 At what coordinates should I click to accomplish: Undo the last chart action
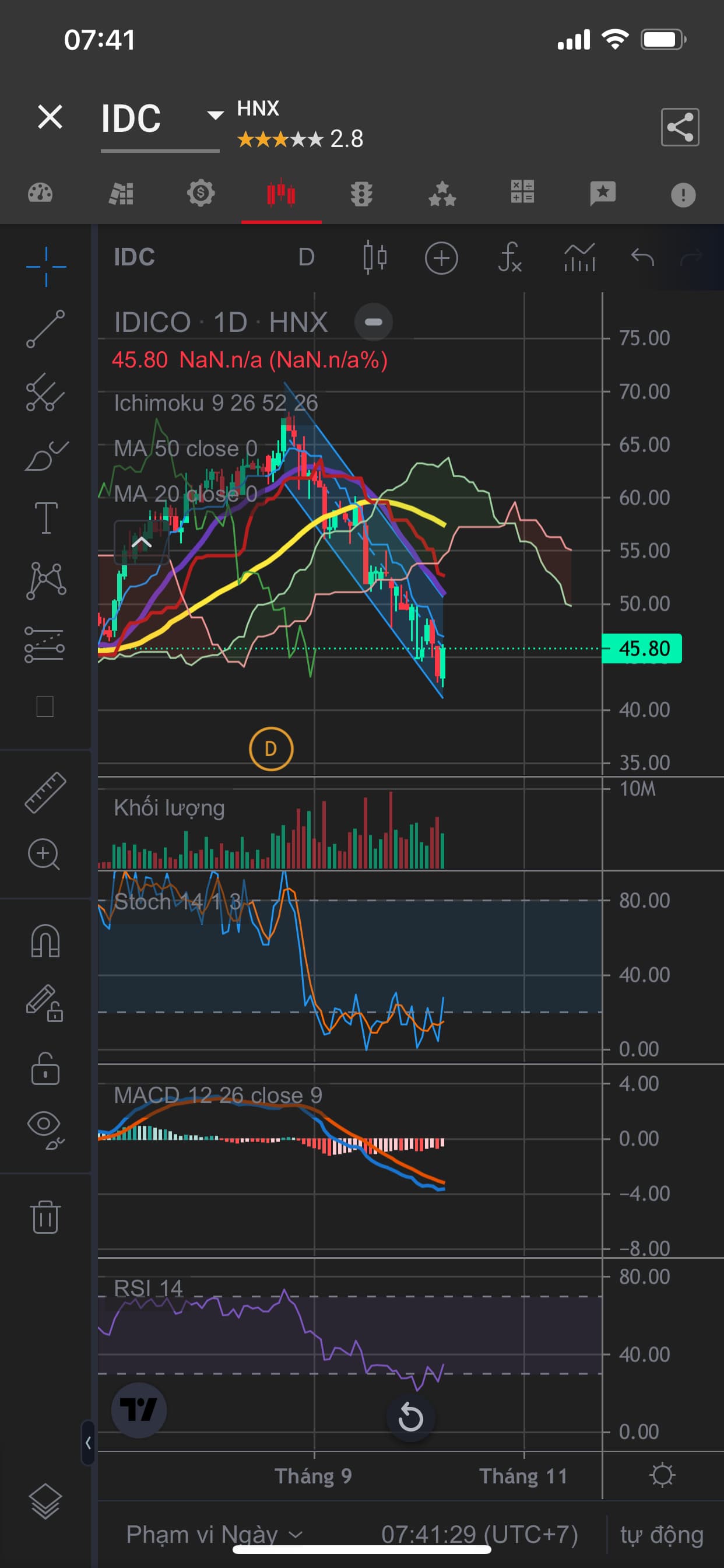(642, 257)
